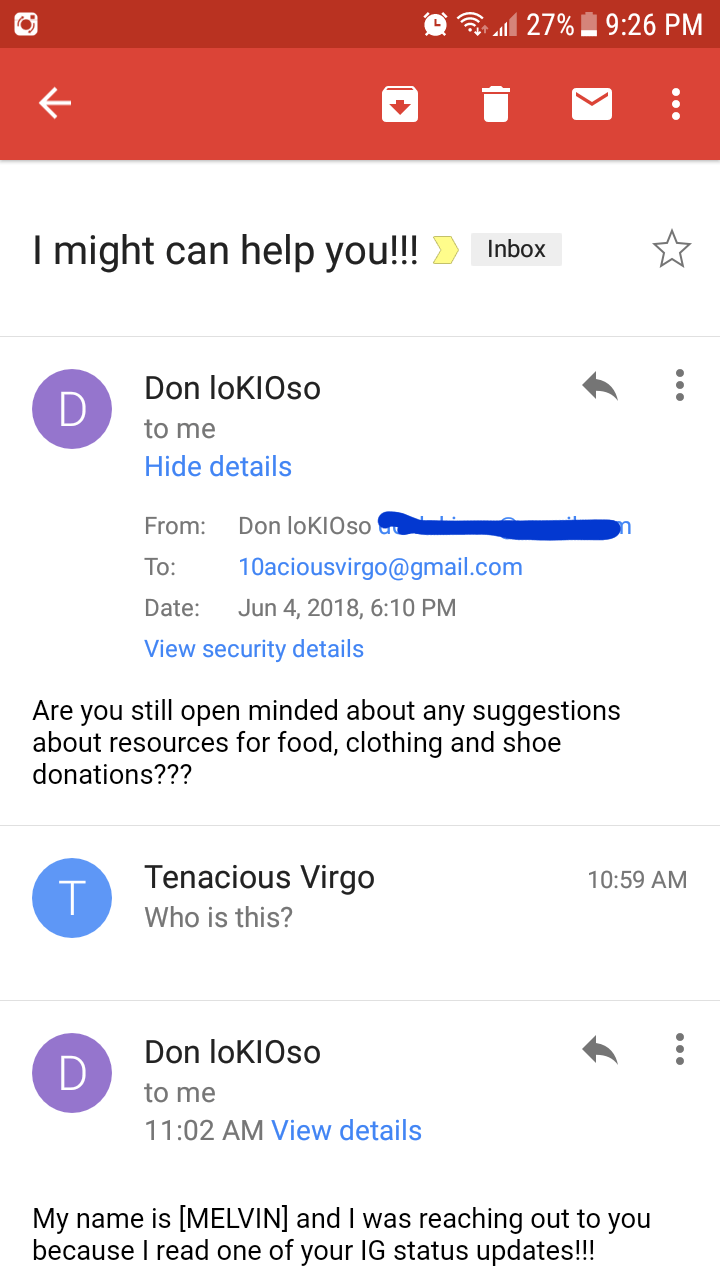
Task: Reply to the first Don loKIOso message
Action: [599, 385]
